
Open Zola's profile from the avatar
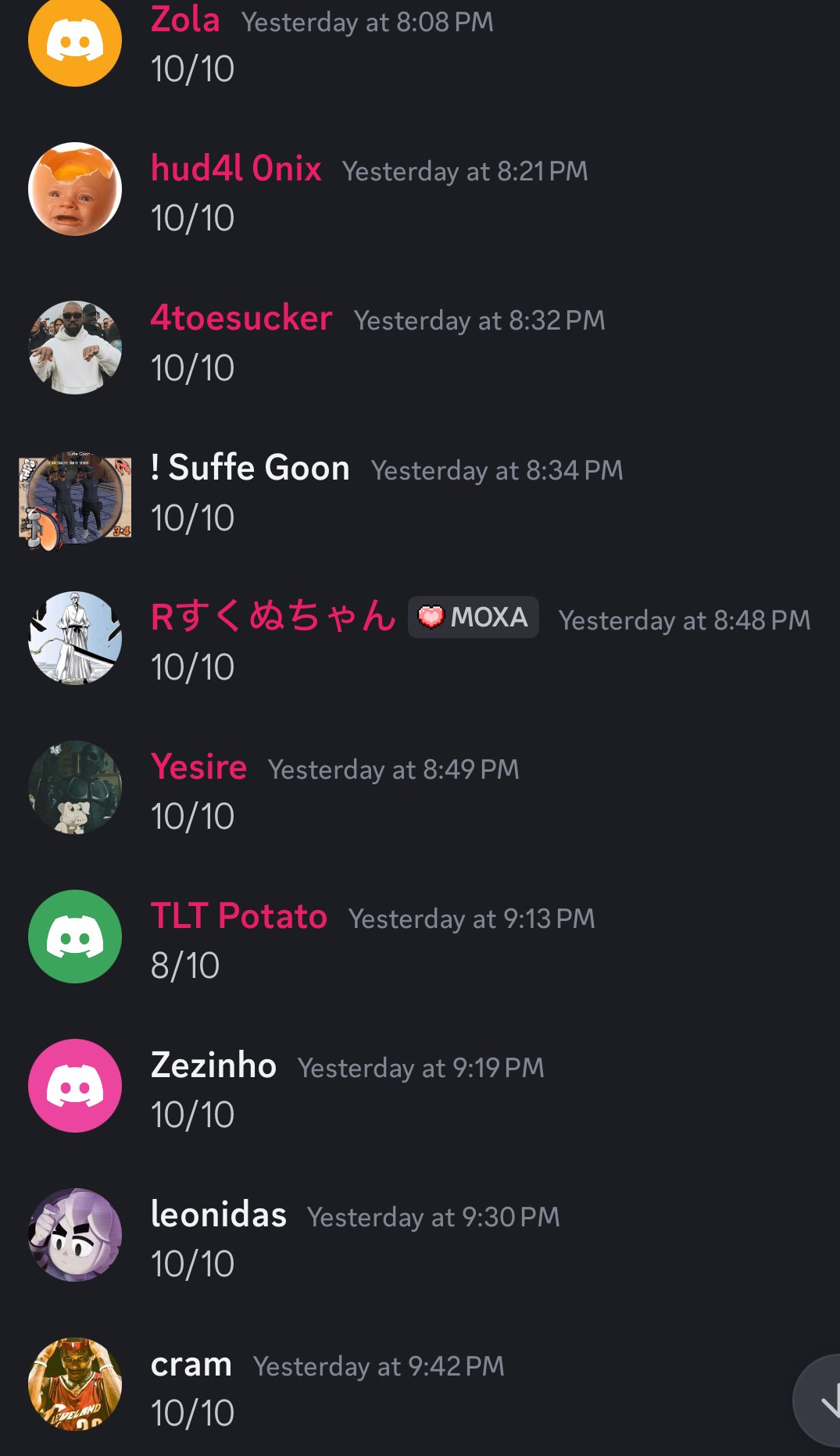[x=75, y=41]
